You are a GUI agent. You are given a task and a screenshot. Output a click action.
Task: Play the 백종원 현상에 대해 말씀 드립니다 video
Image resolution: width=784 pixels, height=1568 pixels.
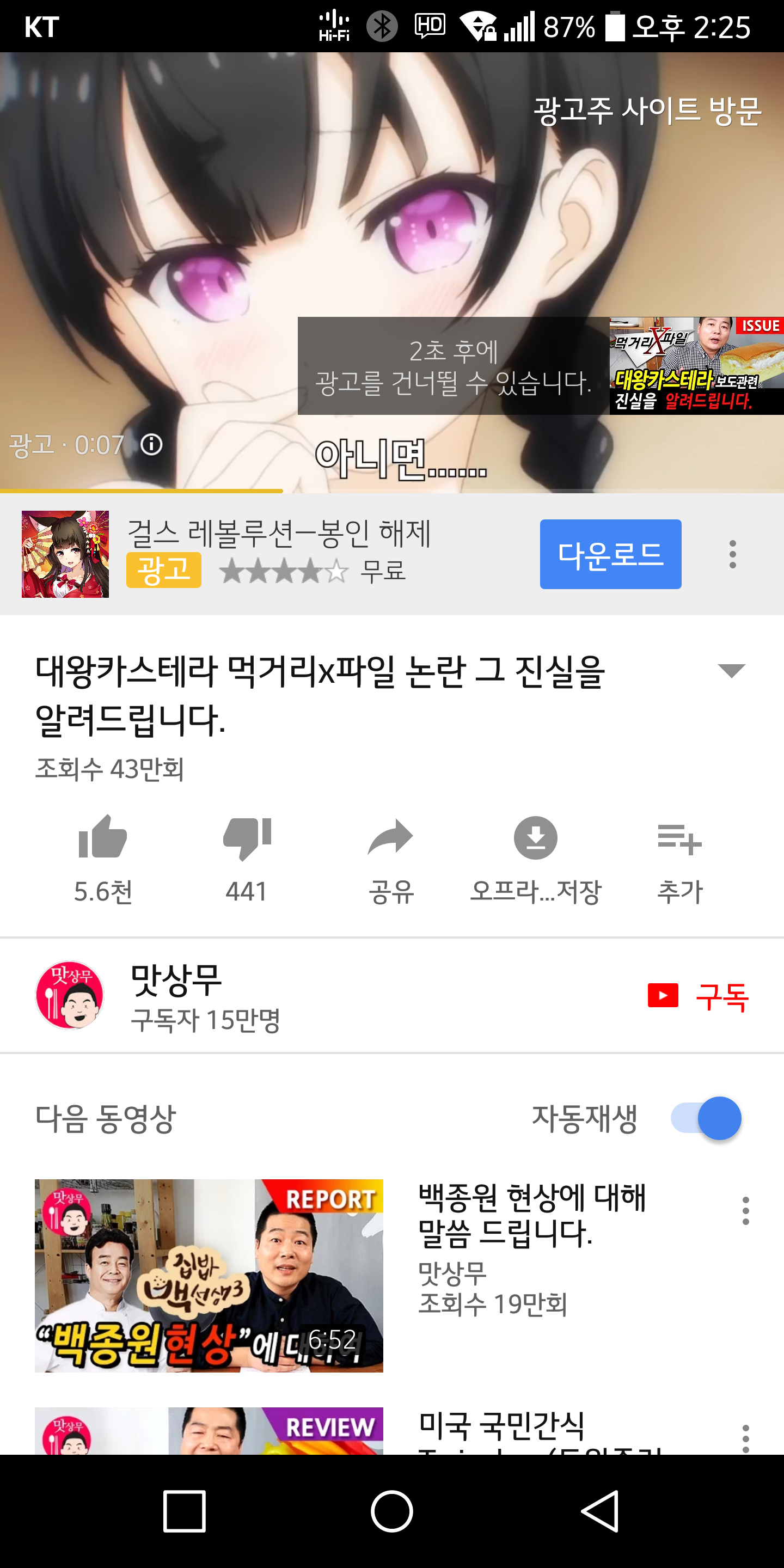coord(209,1275)
